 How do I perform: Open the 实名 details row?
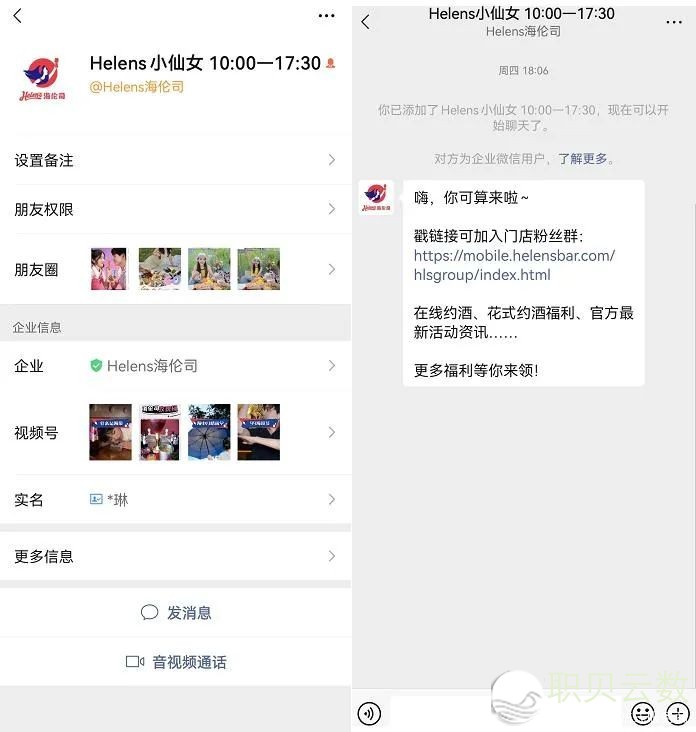click(175, 499)
